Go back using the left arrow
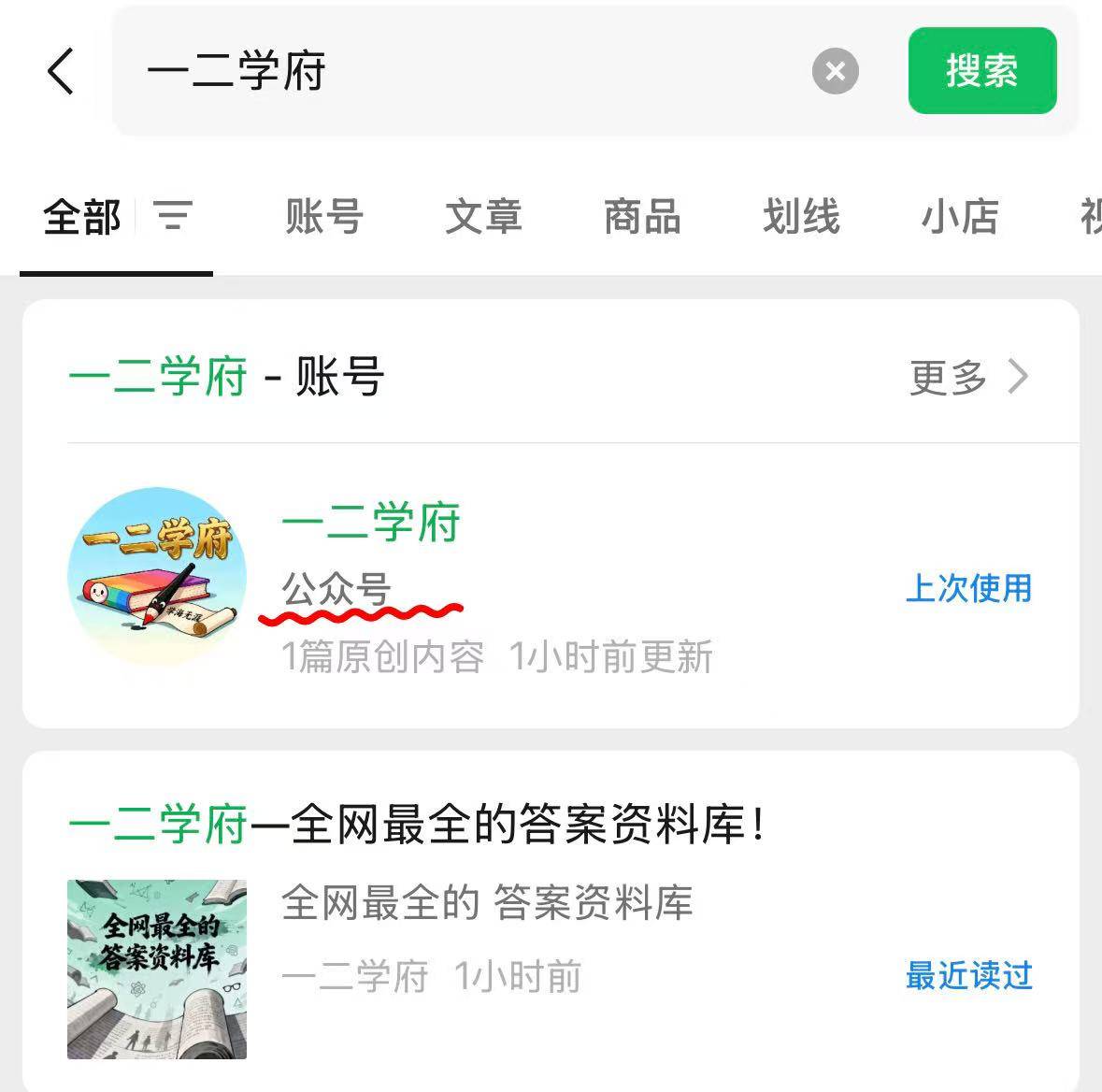Image resolution: width=1102 pixels, height=1092 pixels. 61,71
